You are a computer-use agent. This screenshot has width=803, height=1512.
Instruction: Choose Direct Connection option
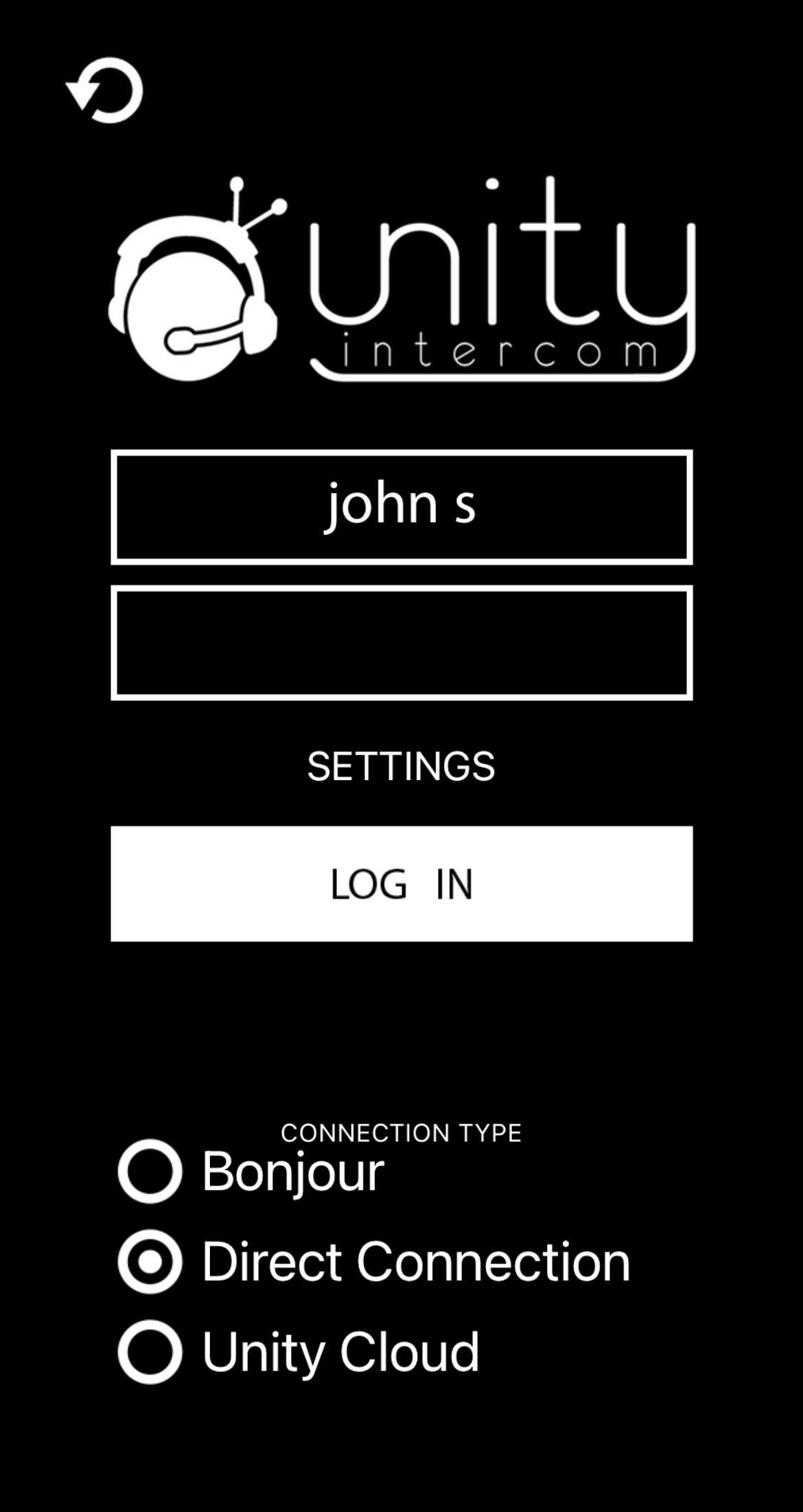pos(150,1262)
